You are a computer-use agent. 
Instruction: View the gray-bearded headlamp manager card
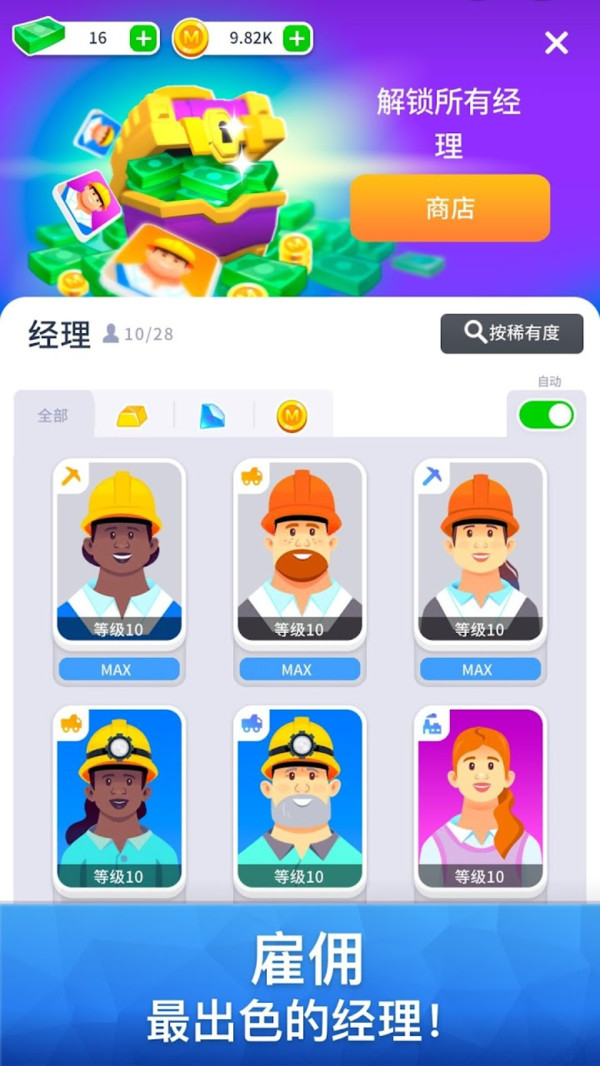[x=299, y=798]
